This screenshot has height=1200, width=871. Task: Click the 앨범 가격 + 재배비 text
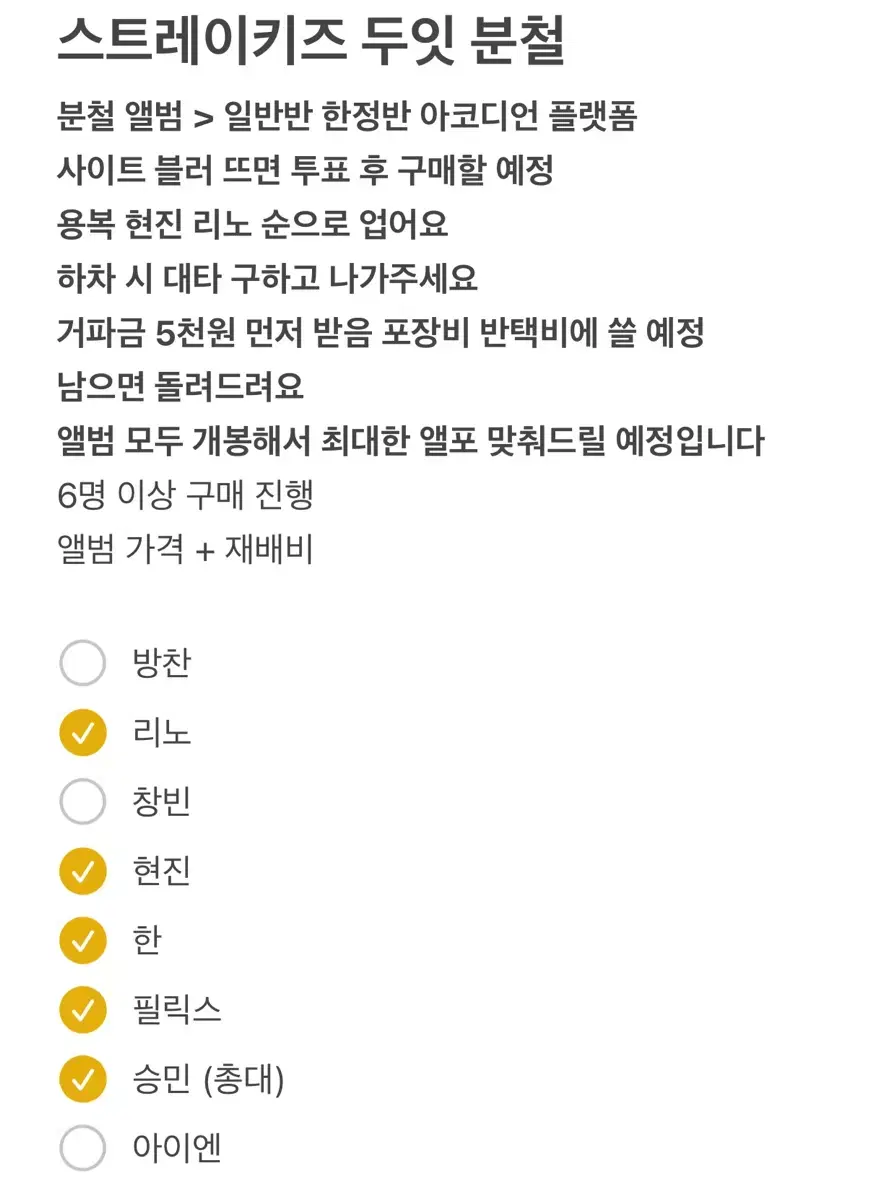point(185,547)
